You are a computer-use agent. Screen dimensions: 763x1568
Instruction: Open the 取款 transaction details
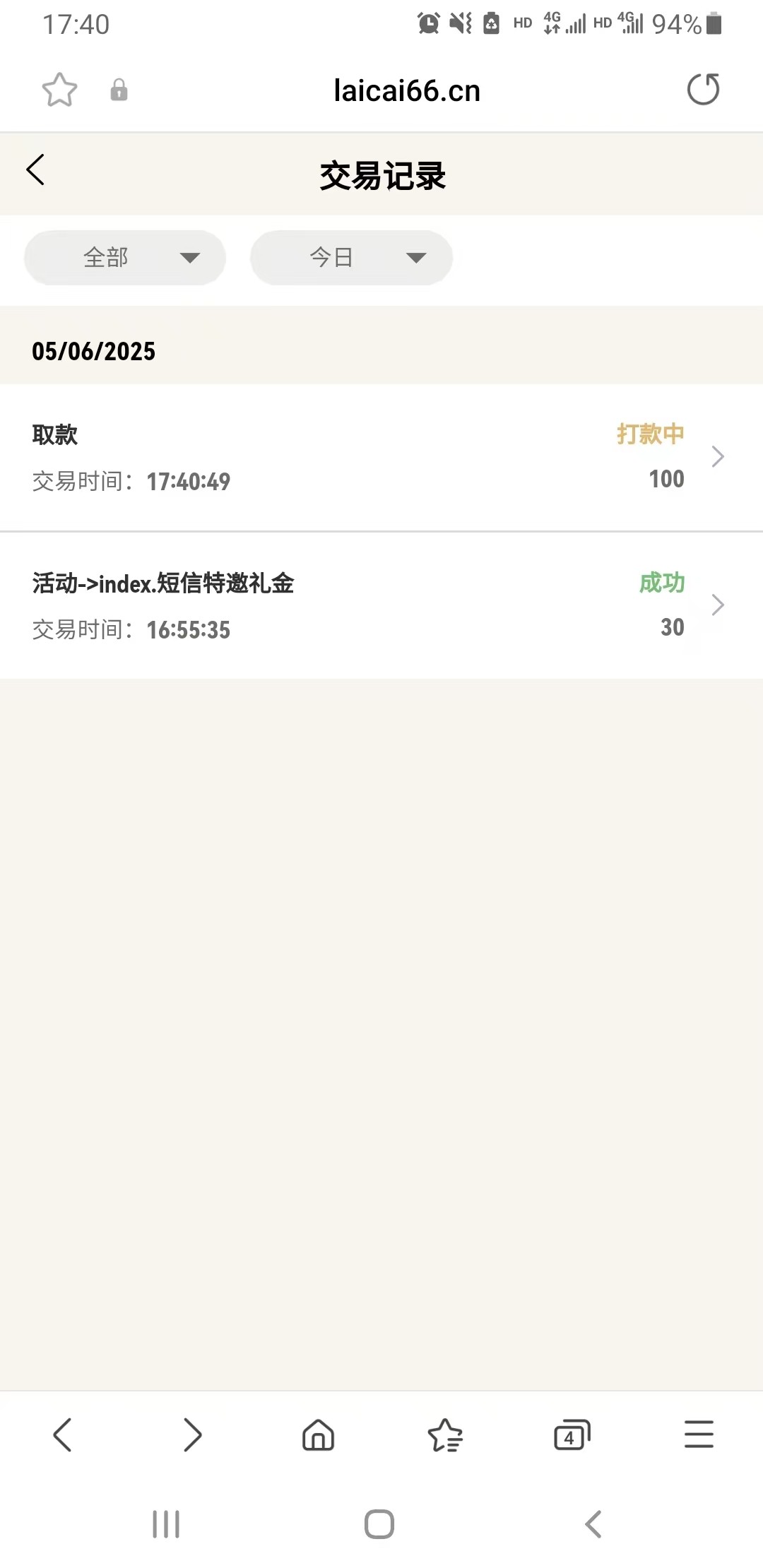(x=381, y=457)
